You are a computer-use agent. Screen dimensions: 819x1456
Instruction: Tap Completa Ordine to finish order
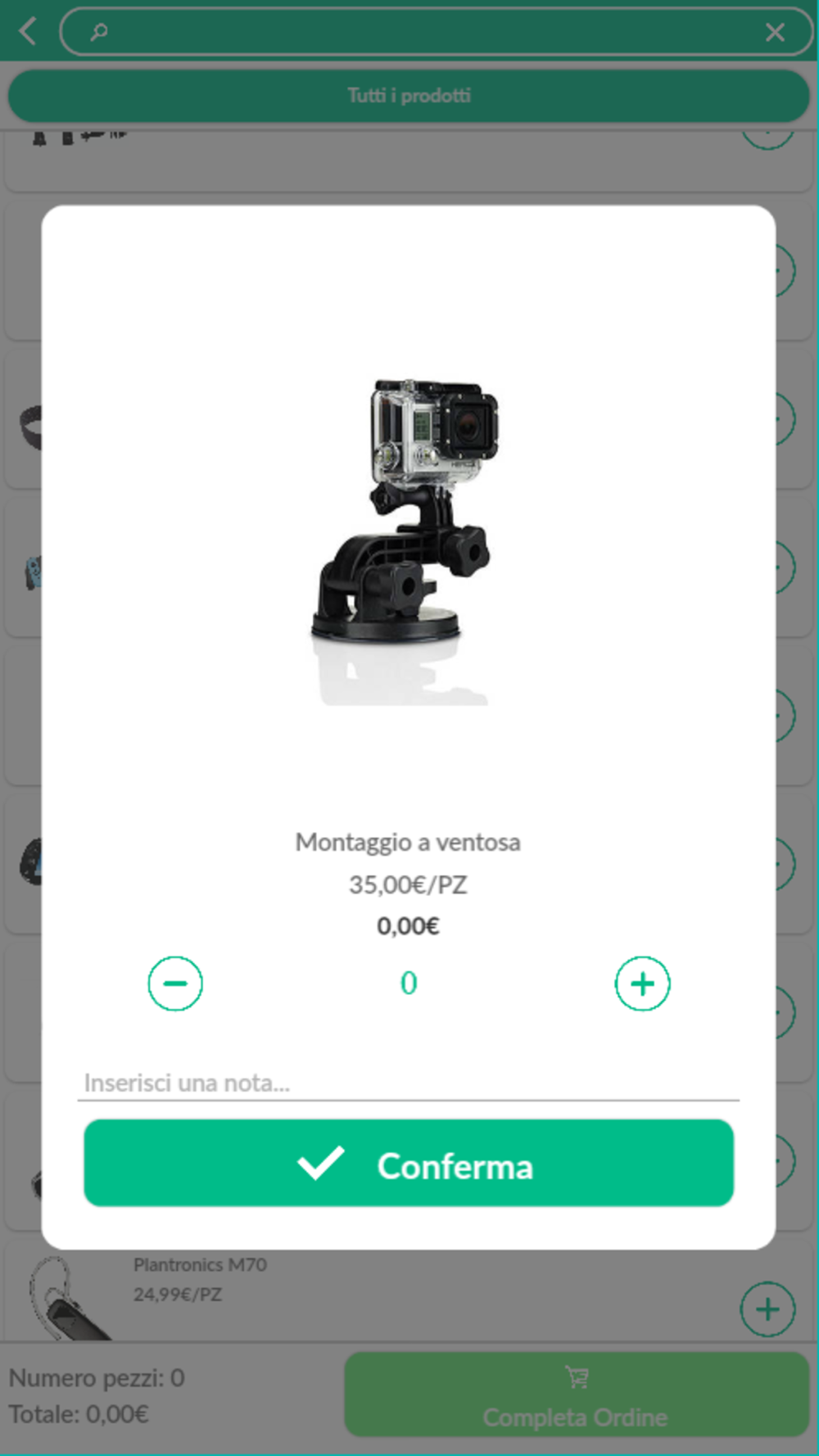coord(577,1395)
